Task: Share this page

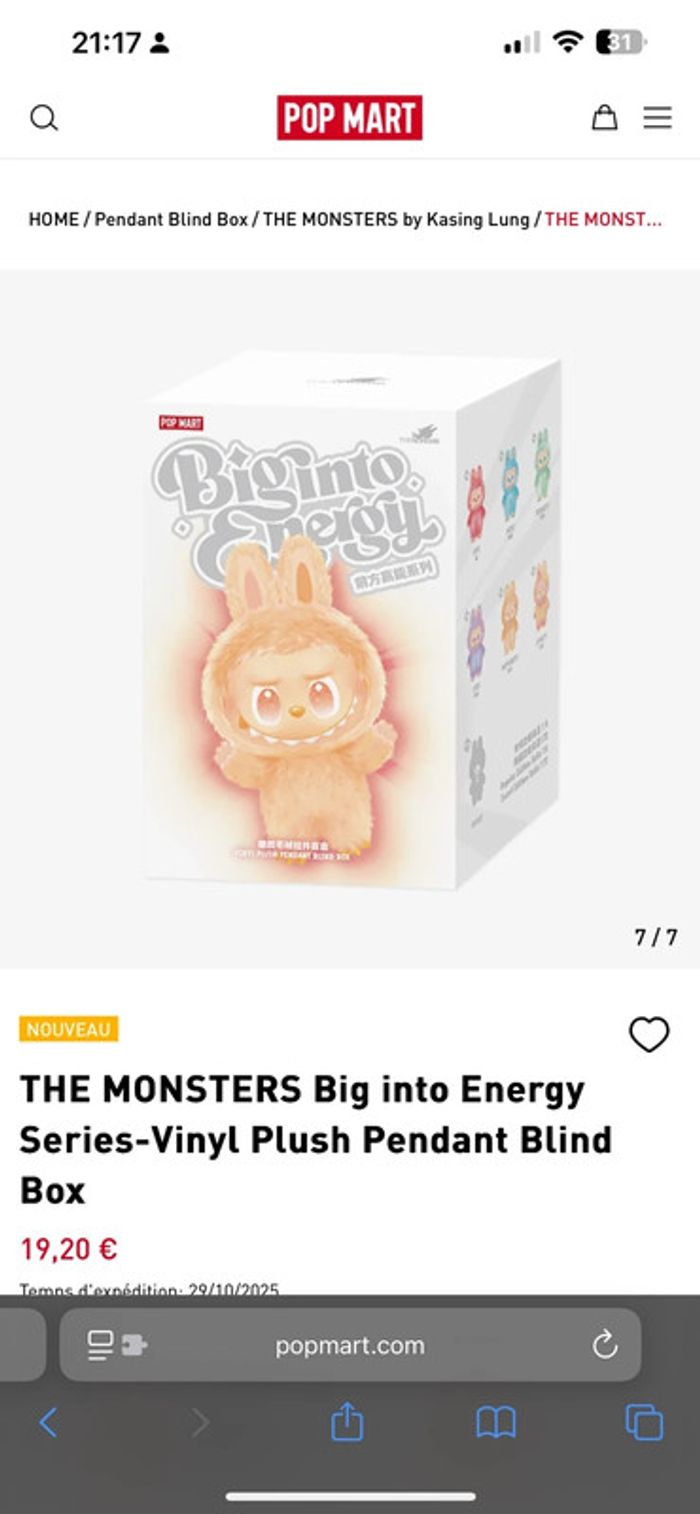Action: [x=346, y=1422]
